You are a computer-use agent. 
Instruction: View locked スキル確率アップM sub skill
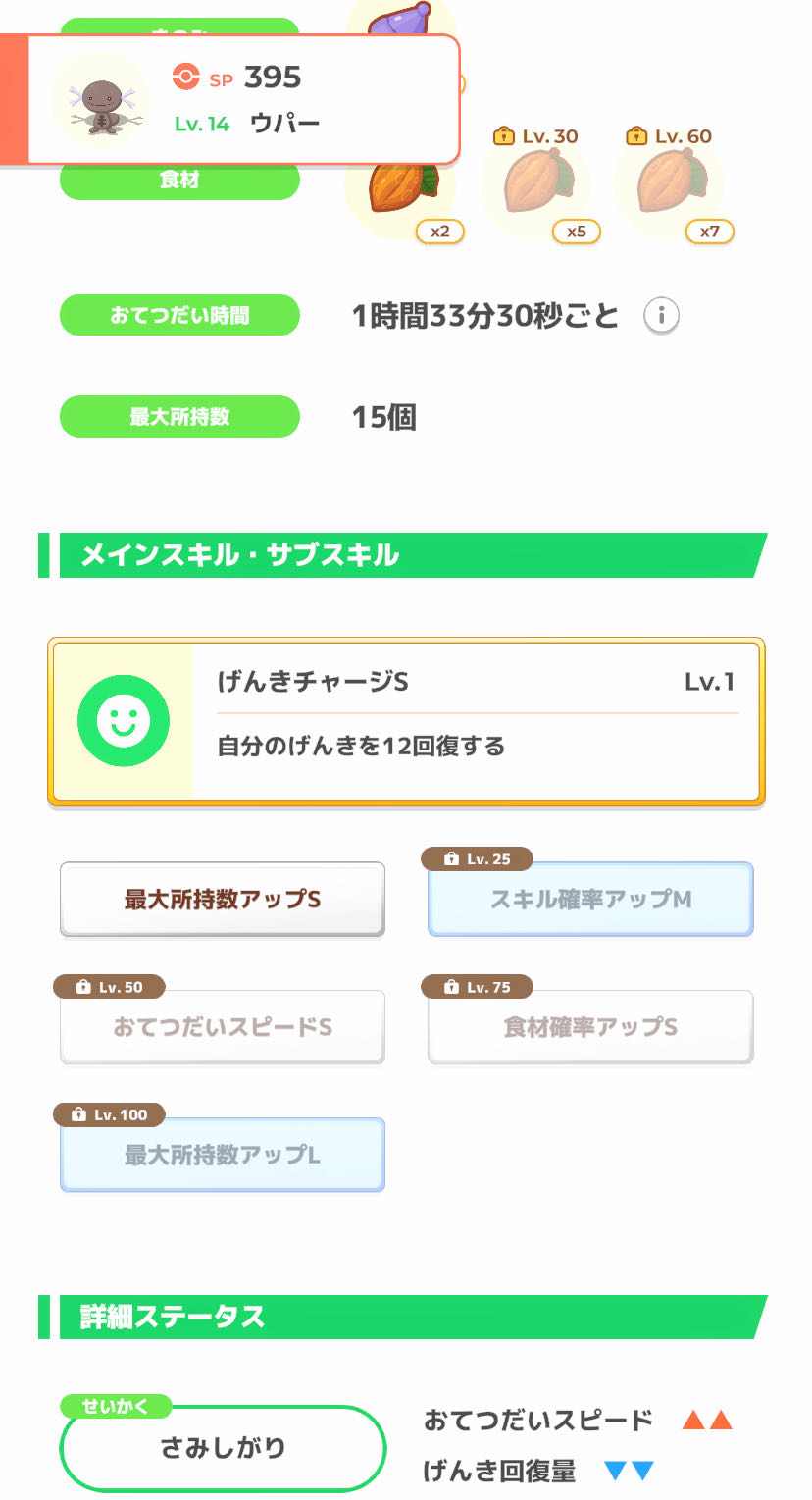[590, 899]
